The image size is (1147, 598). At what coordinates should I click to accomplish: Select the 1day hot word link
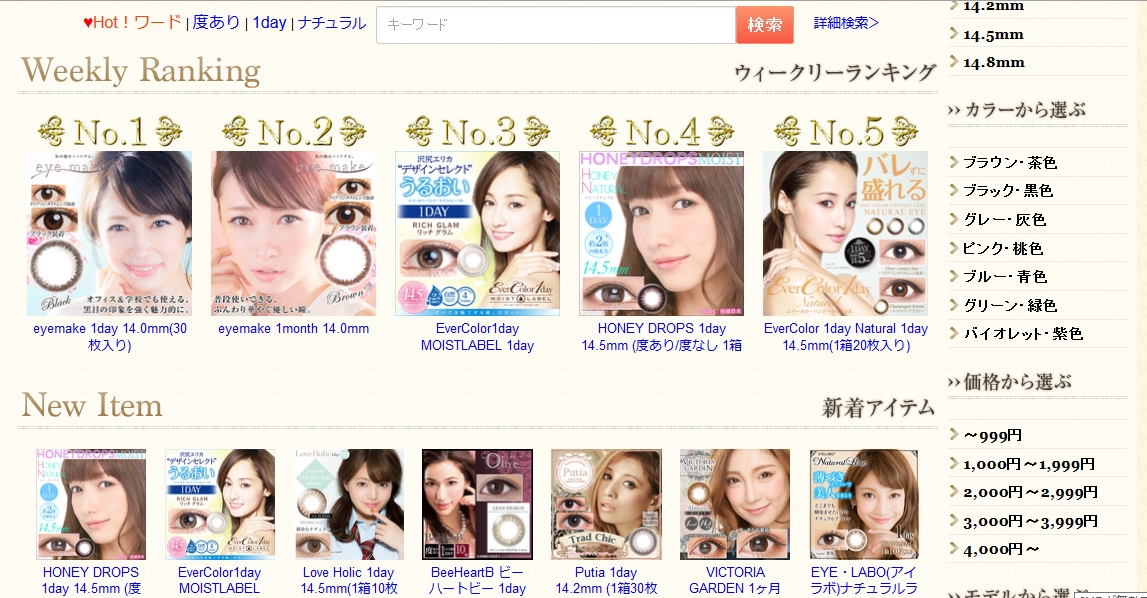269,23
